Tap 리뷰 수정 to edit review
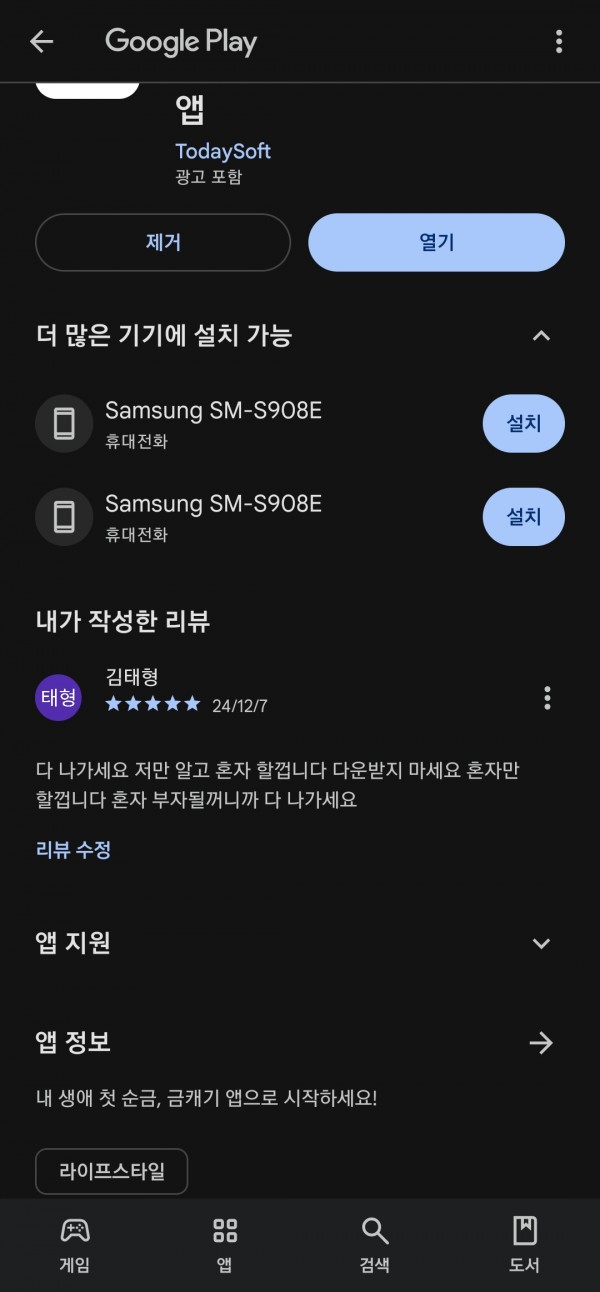This screenshot has height=1292, width=600. click(73, 850)
